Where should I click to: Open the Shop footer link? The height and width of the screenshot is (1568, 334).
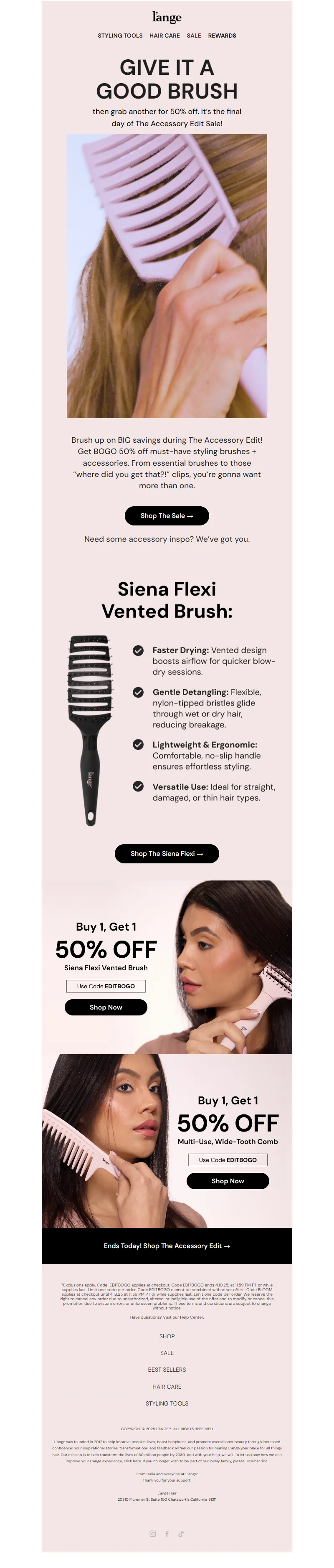tap(167, 1336)
